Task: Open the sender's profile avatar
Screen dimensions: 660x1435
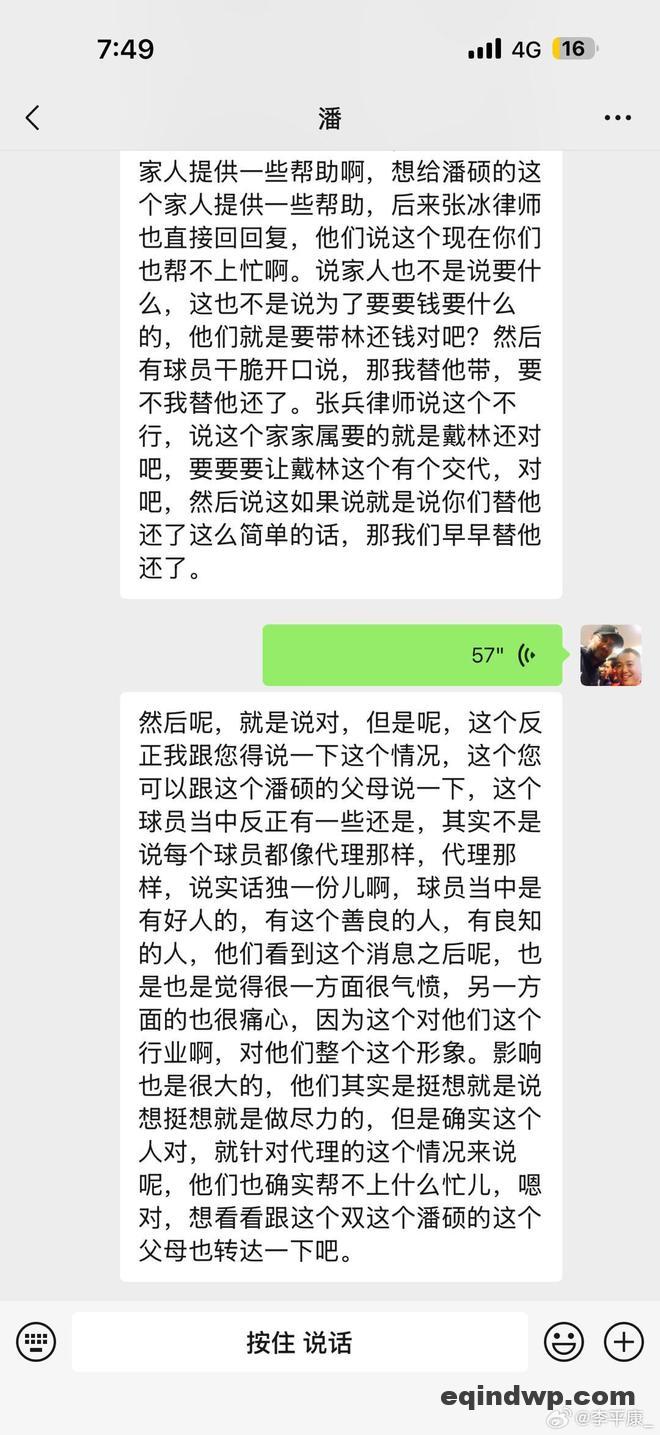Action: point(610,655)
